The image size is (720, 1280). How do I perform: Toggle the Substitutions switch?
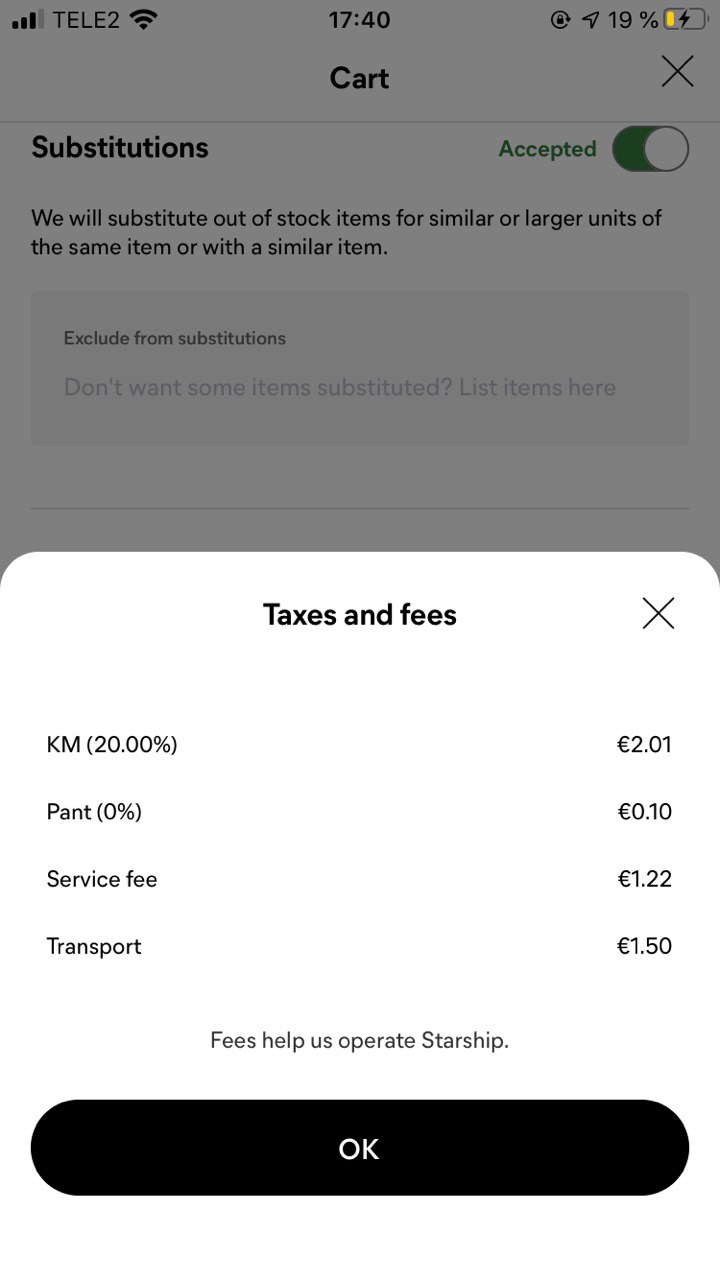pyautogui.click(x=650, y=150)
